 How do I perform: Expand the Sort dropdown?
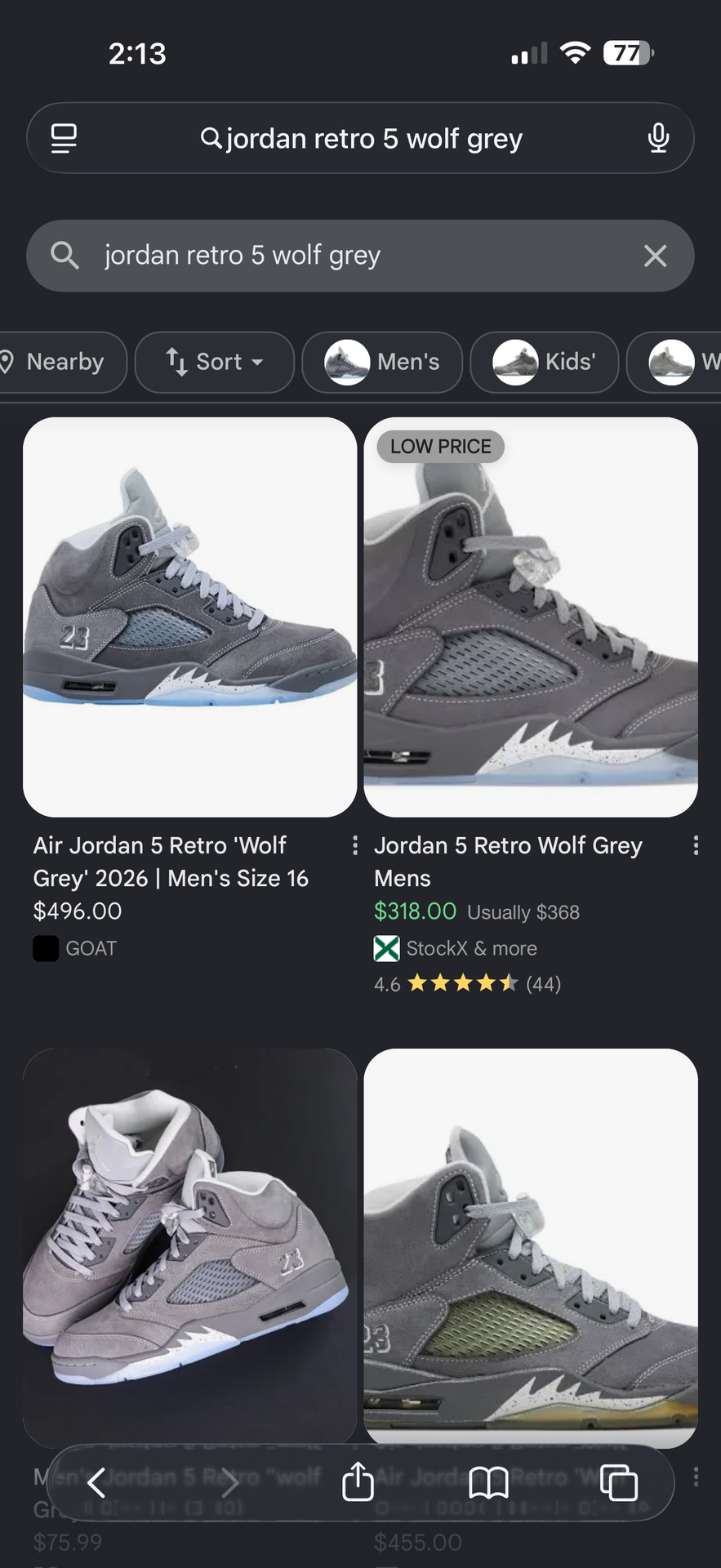click(215, 362)
